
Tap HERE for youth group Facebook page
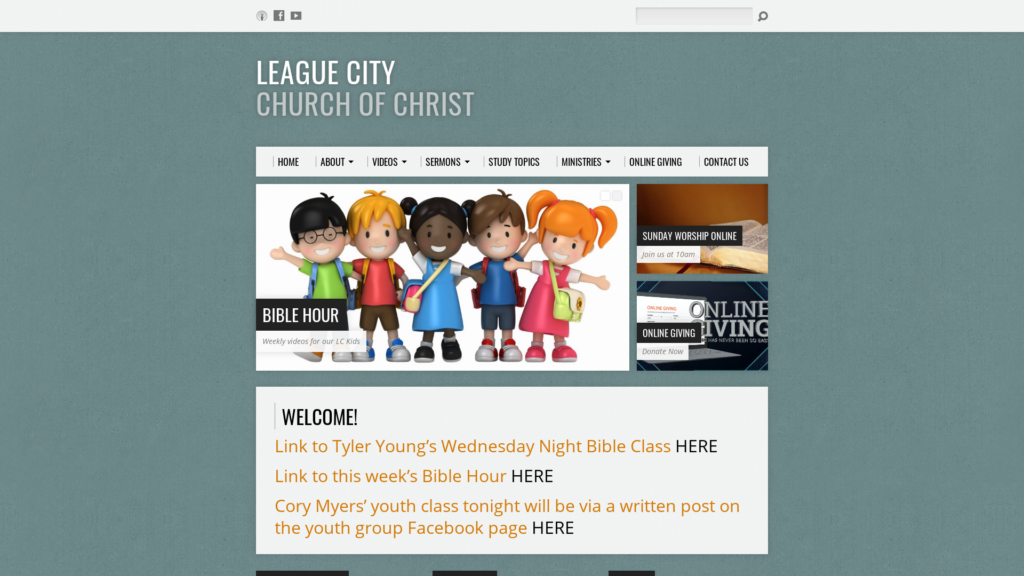tap(553, 528)
